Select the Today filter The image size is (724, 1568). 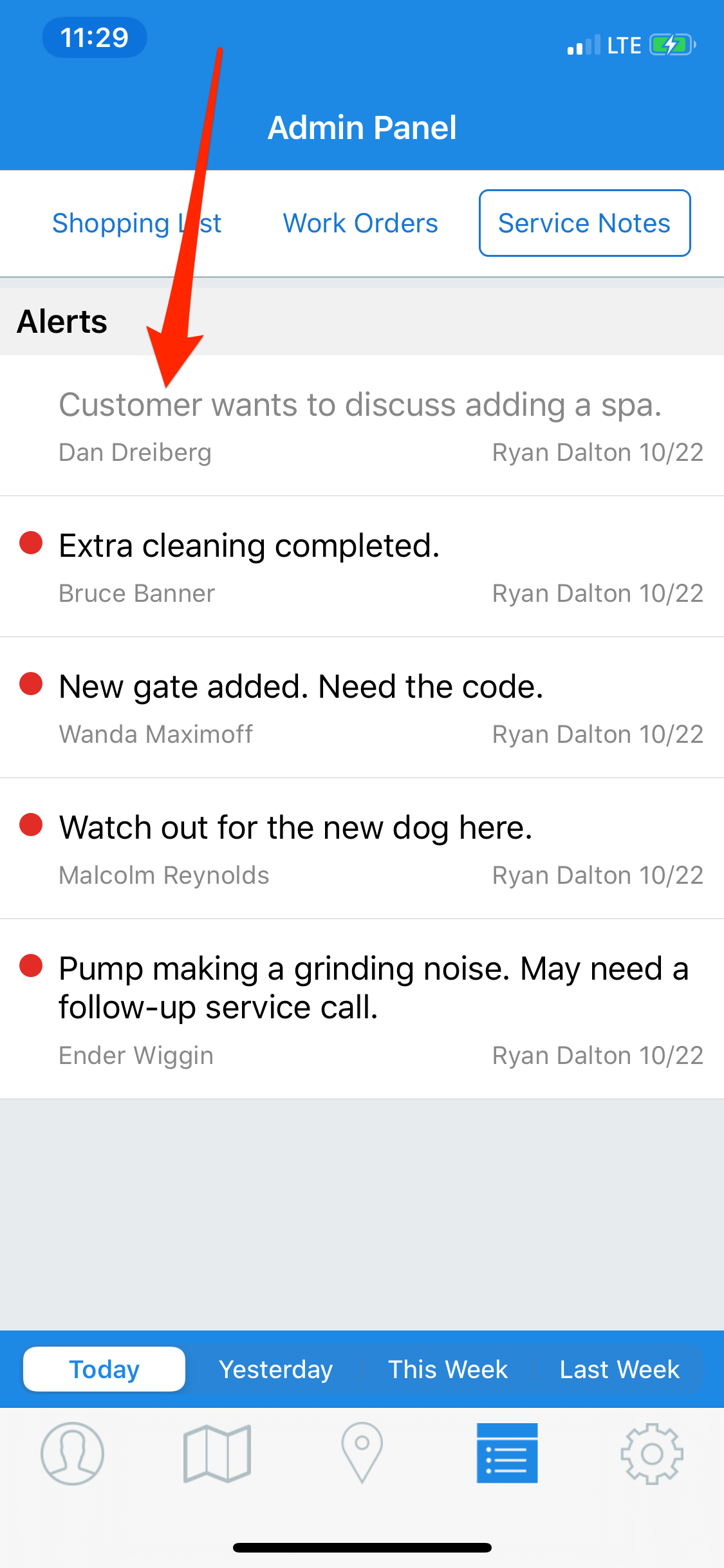coord(104,1369)
